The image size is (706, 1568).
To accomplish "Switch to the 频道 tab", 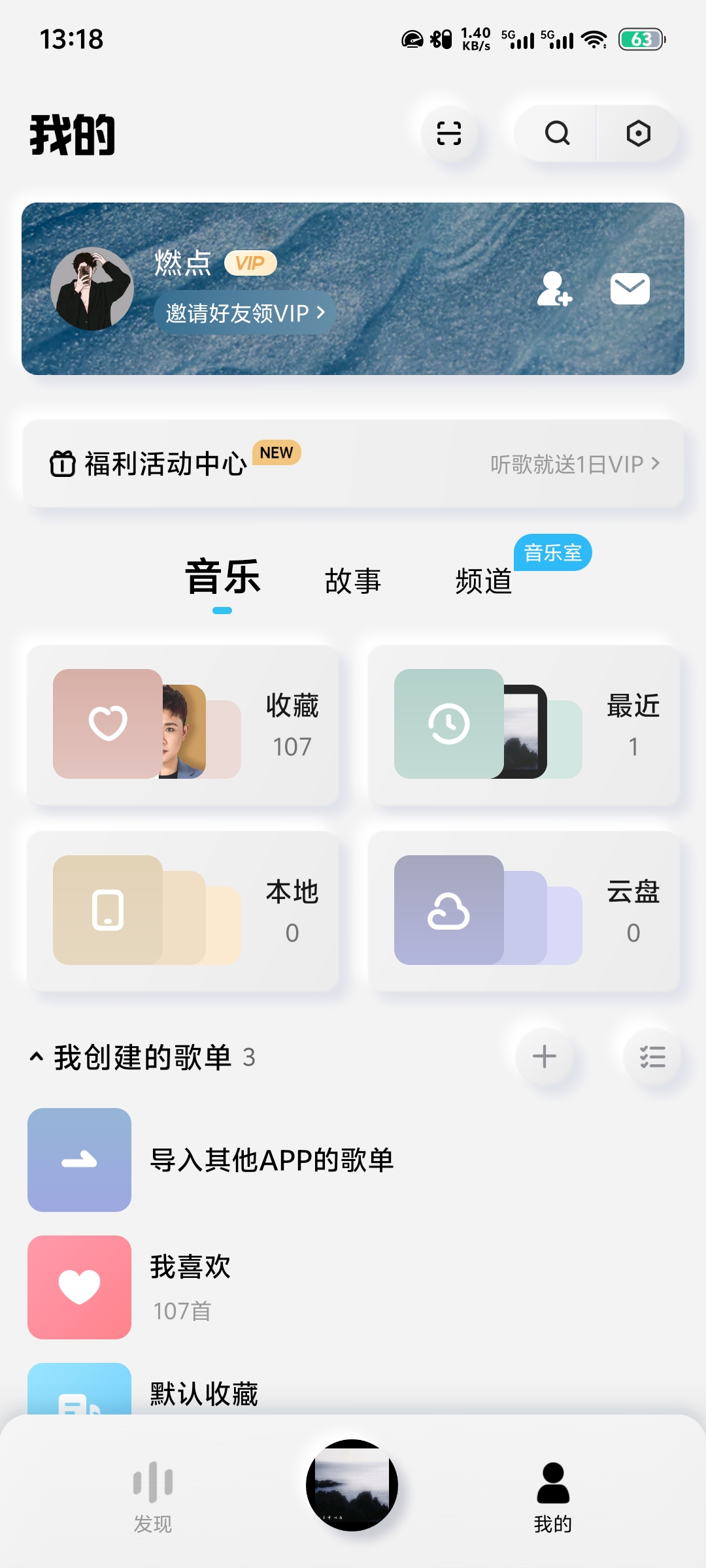I will coord(484,581).
